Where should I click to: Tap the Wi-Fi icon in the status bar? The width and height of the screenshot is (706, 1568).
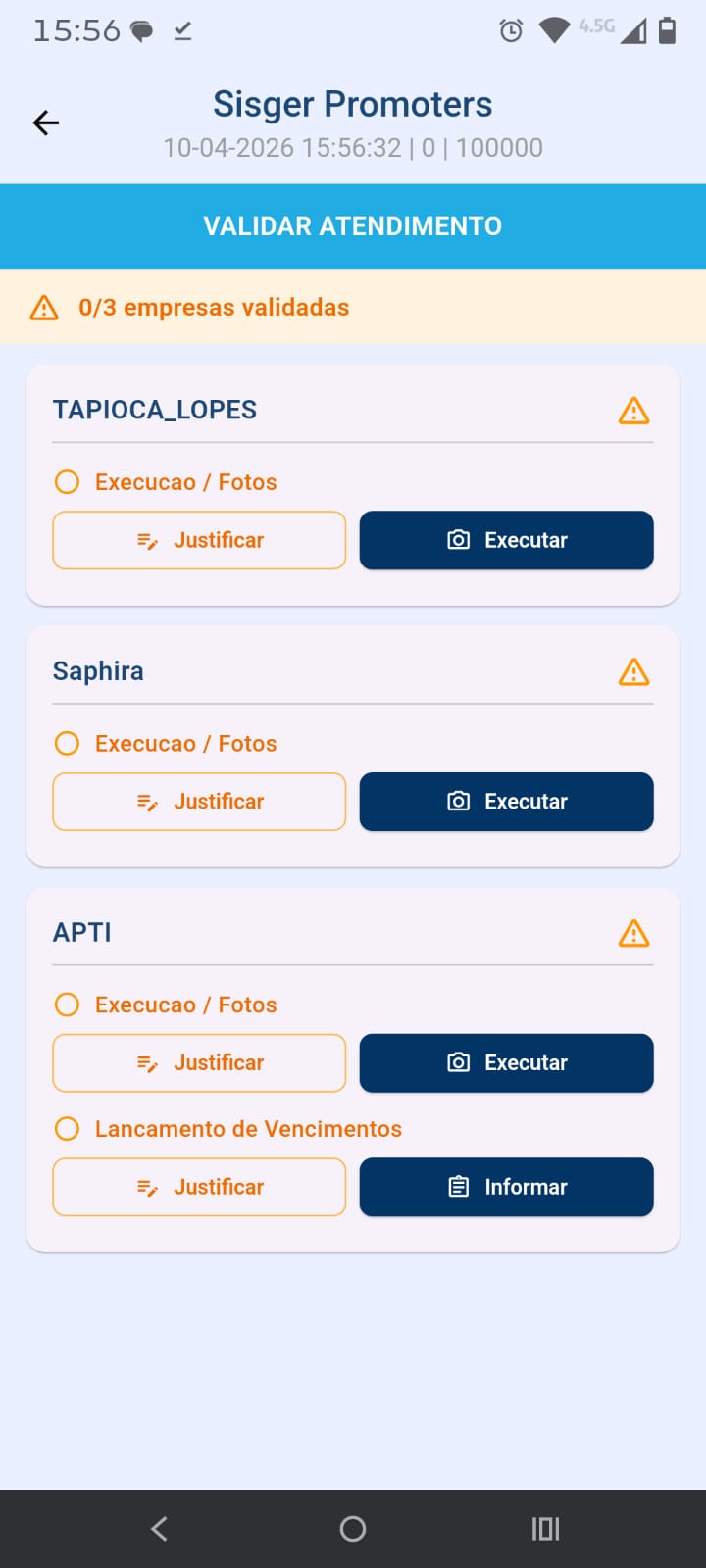pos(554,29)
